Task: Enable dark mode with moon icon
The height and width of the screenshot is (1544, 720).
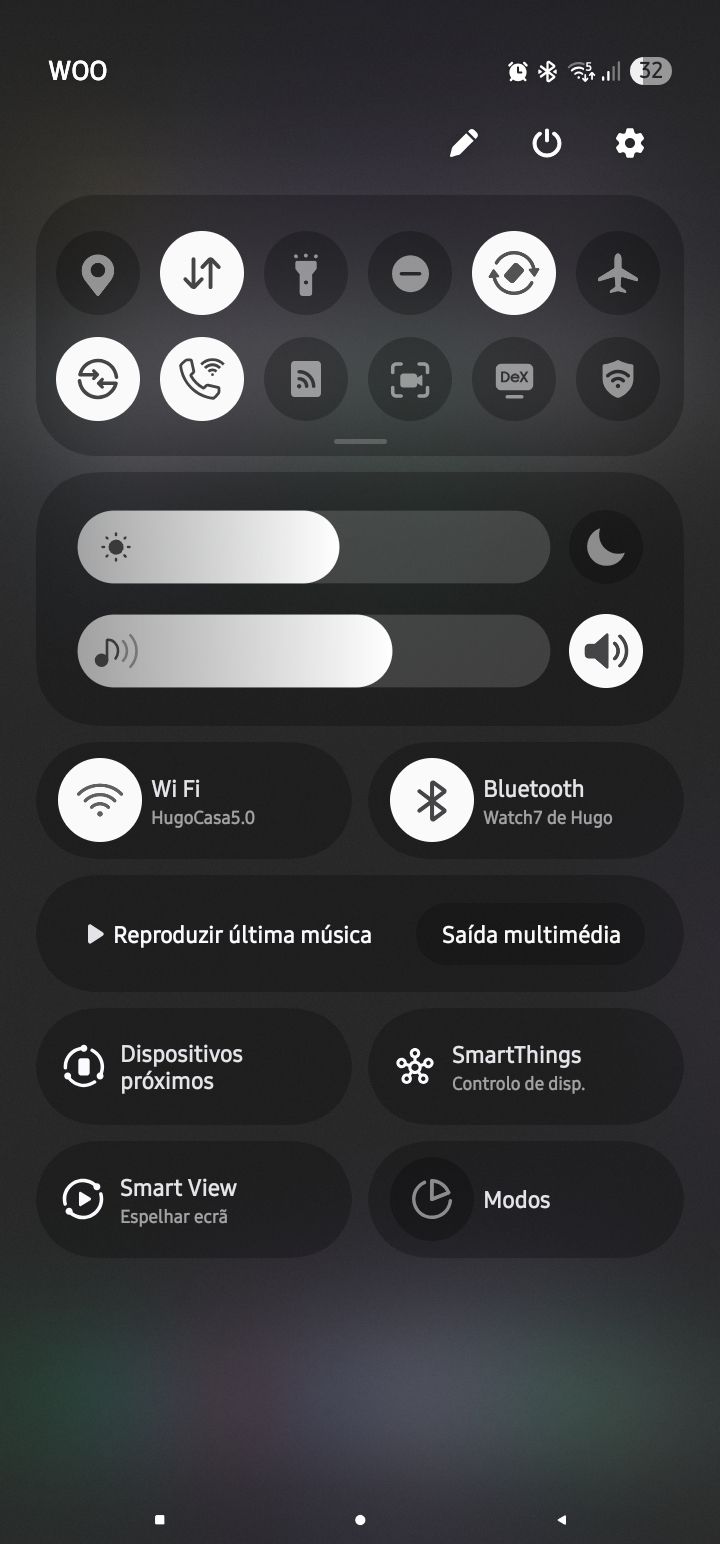Action: click(x=605, y=546)
